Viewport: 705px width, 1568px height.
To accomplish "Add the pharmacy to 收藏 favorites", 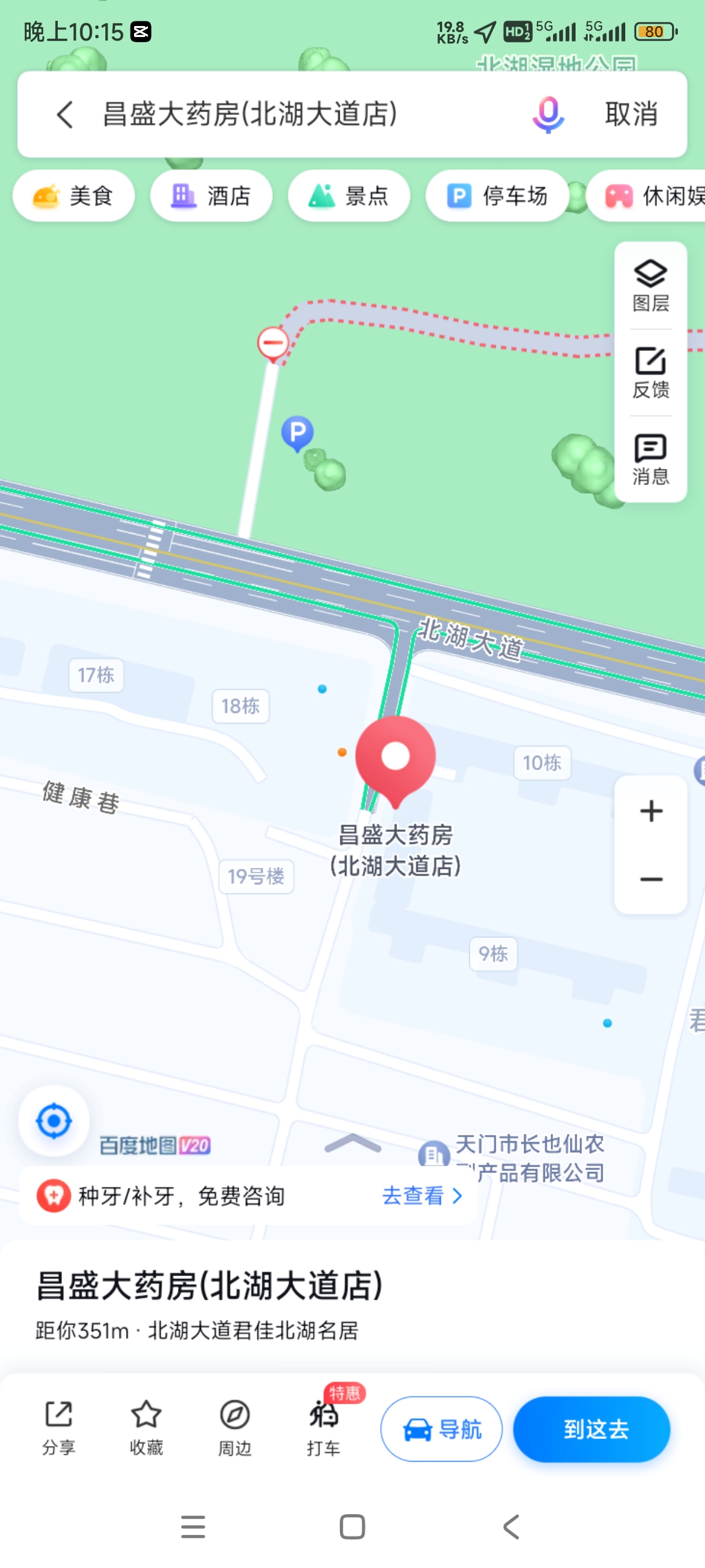I will click(x=146, y=1428).
